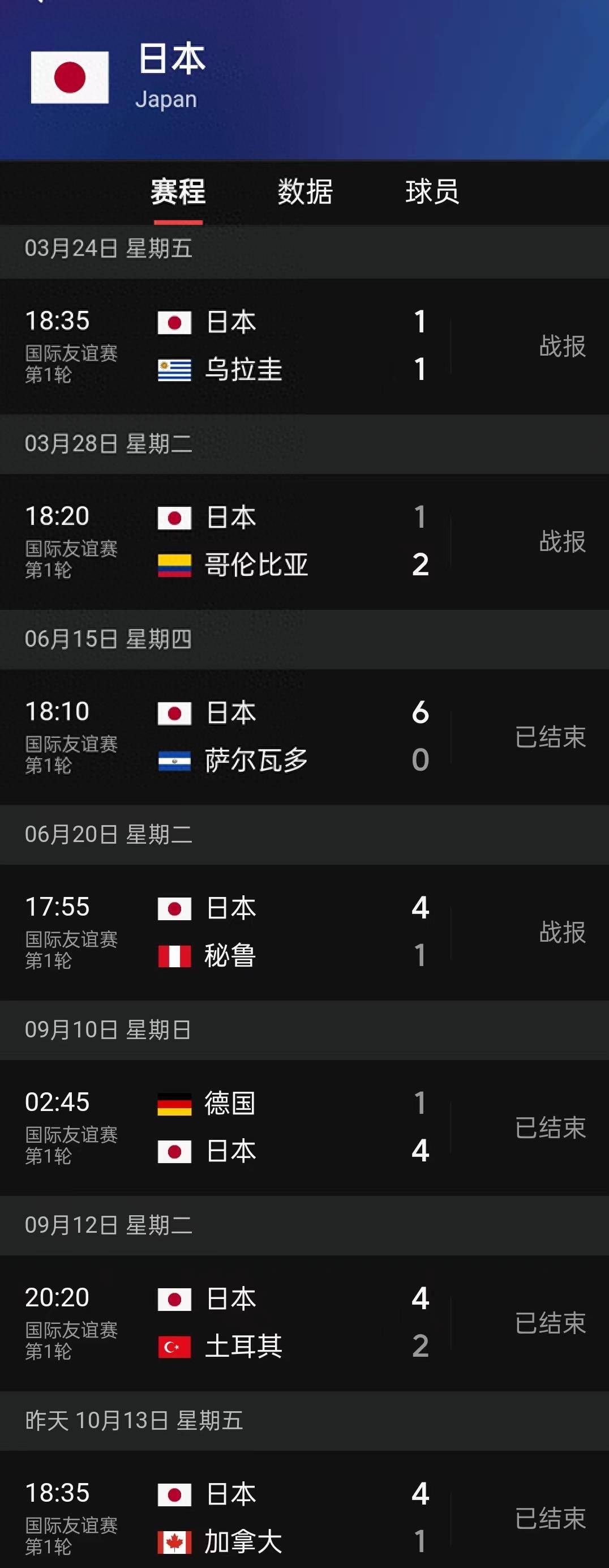The width and height of the screenshot is (609, 1568).
Task: Switch to the 球员 tab
Action: click(432, 192)
